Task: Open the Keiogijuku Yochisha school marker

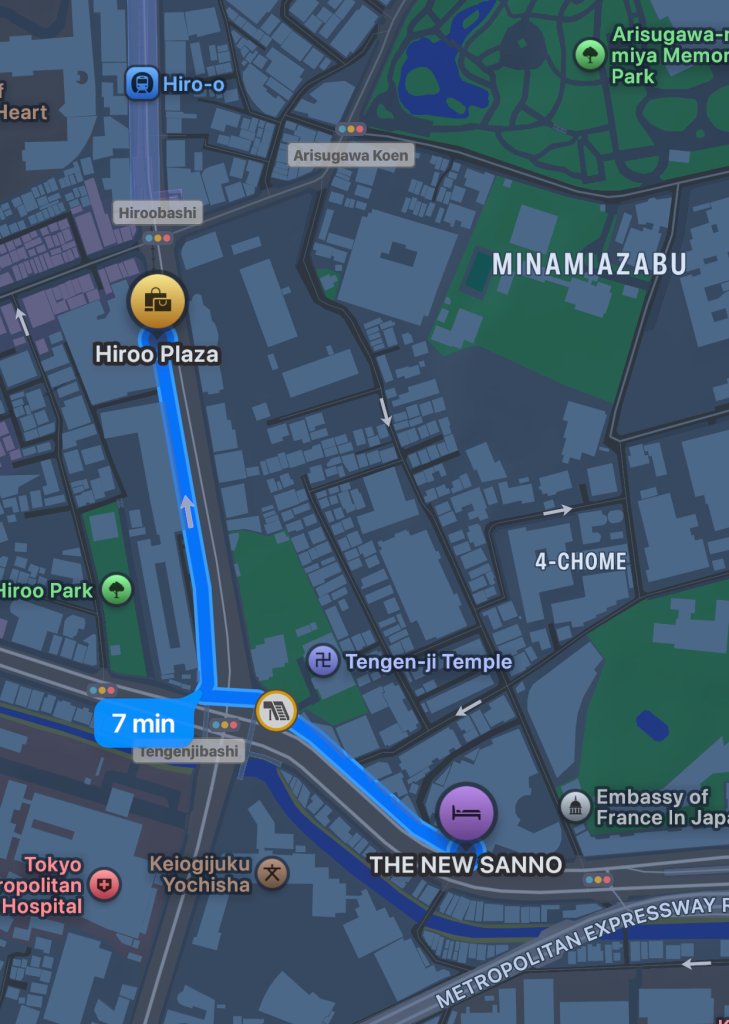Action: click(x=272, y=873)
